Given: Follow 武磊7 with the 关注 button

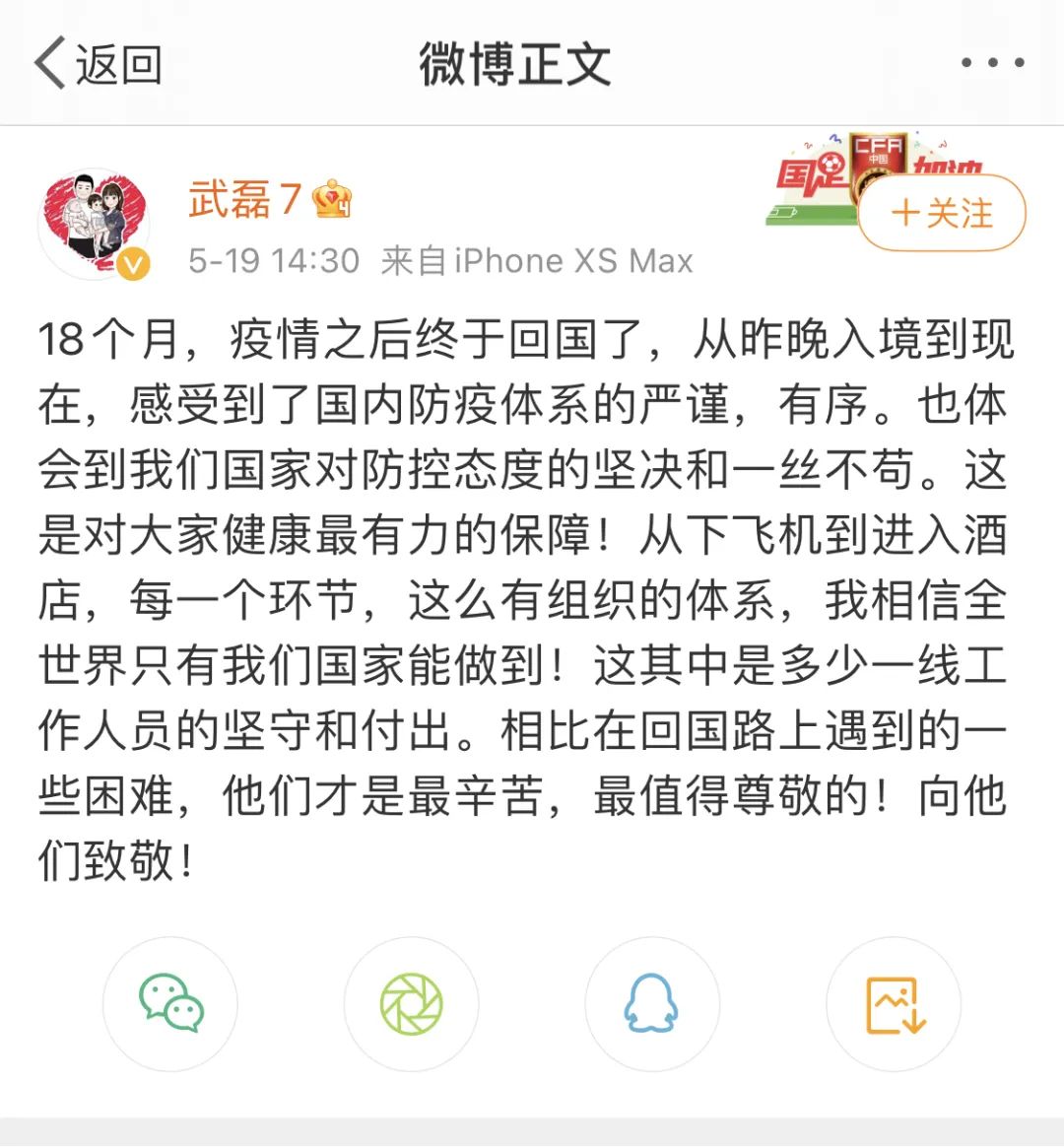Looking at the screenshot, I should point(942,213).
